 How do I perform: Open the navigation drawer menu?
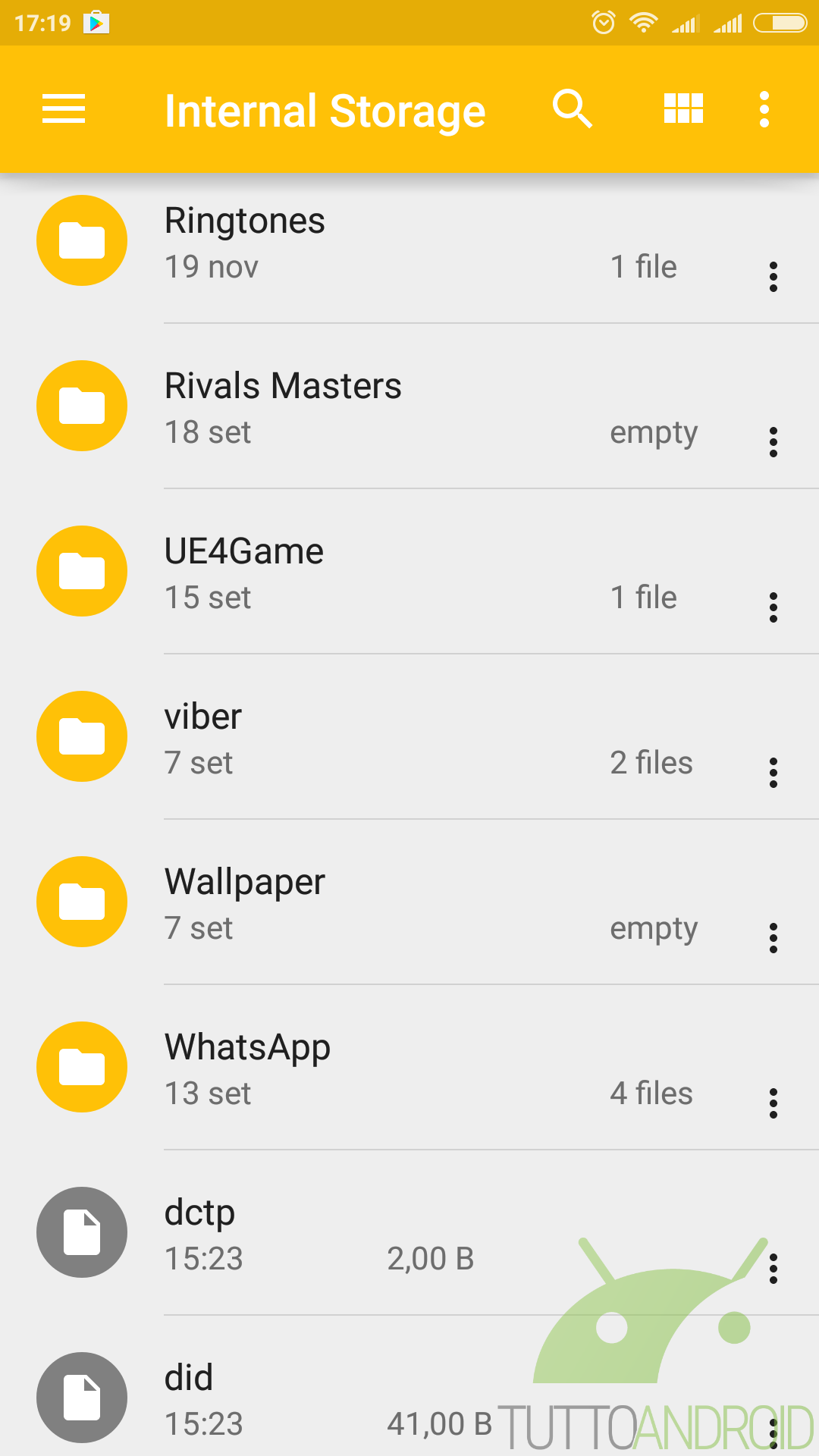click(64, 109)
